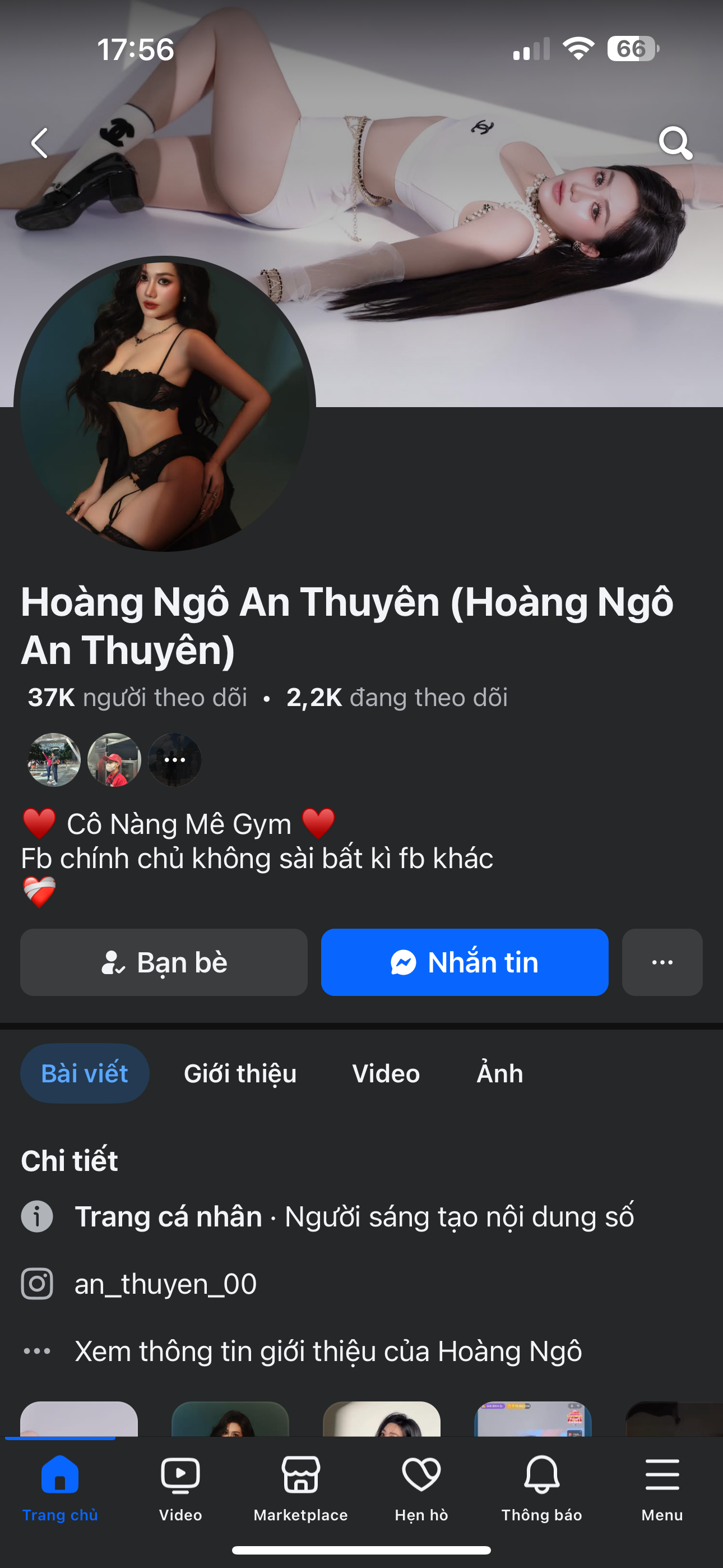Open Instagram account an_thuyen_00
This screenshot has height=1568, width=723.
pos(165,1284)
